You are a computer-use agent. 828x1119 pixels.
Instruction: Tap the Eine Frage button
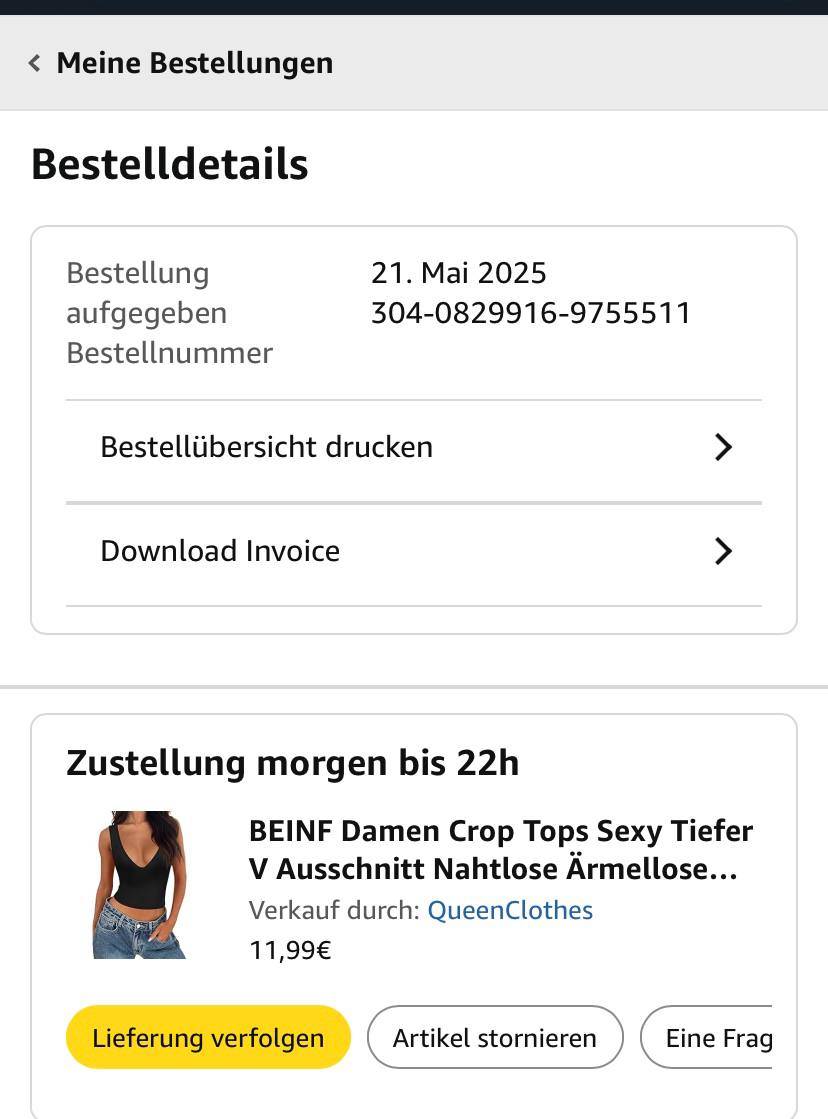tap(710, 1037)
